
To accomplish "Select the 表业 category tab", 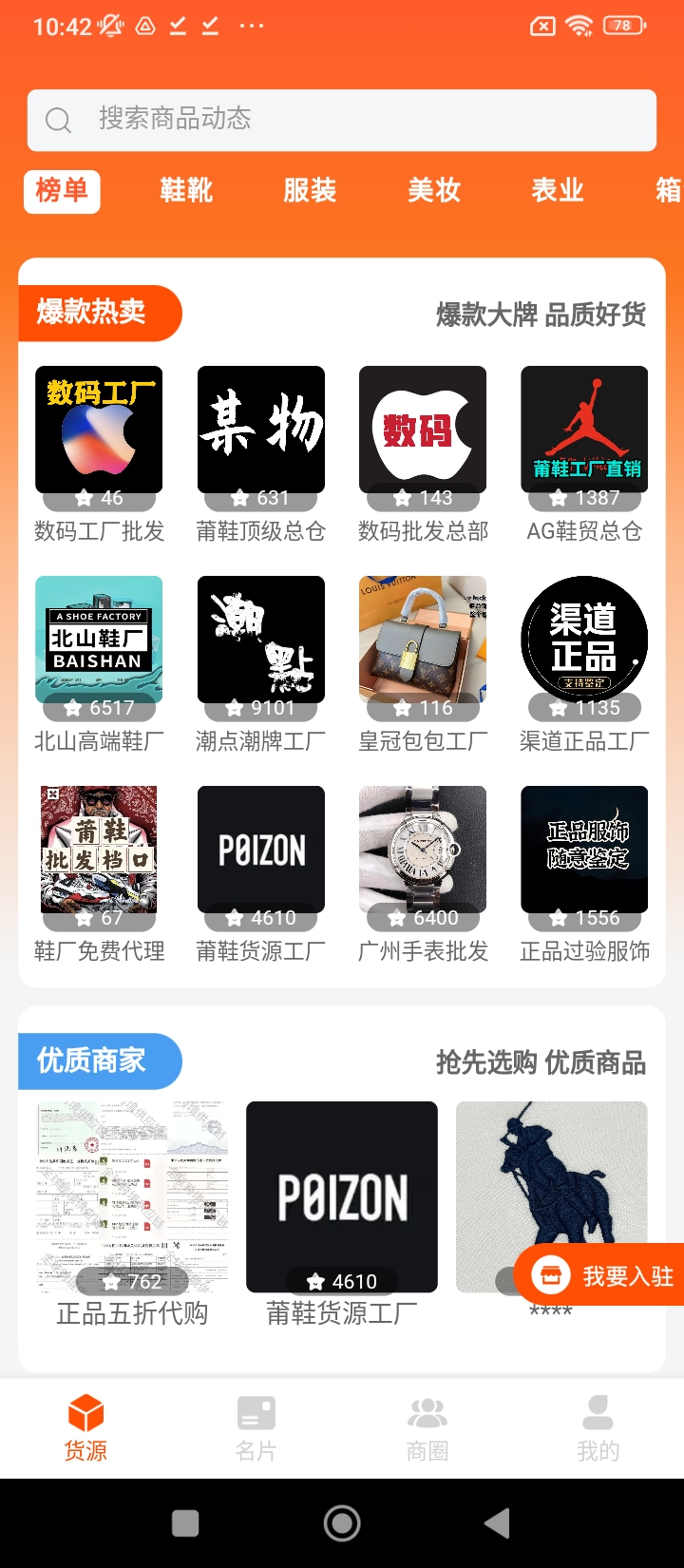I will click(x=558, y=190).
